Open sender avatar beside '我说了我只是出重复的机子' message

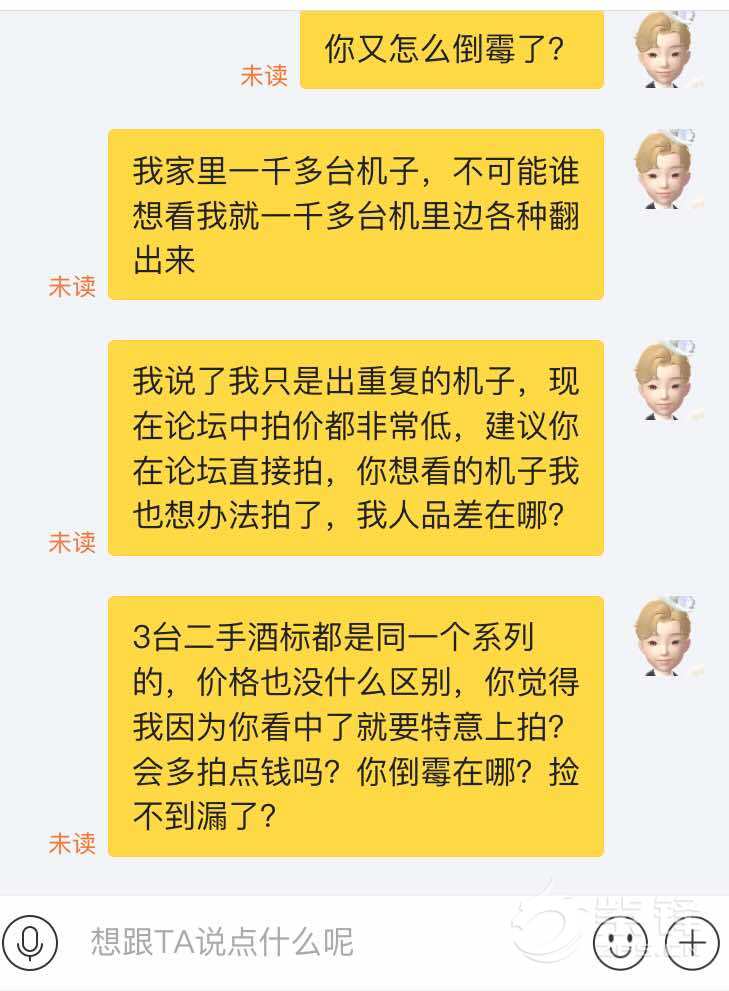[x=663, y=380]
